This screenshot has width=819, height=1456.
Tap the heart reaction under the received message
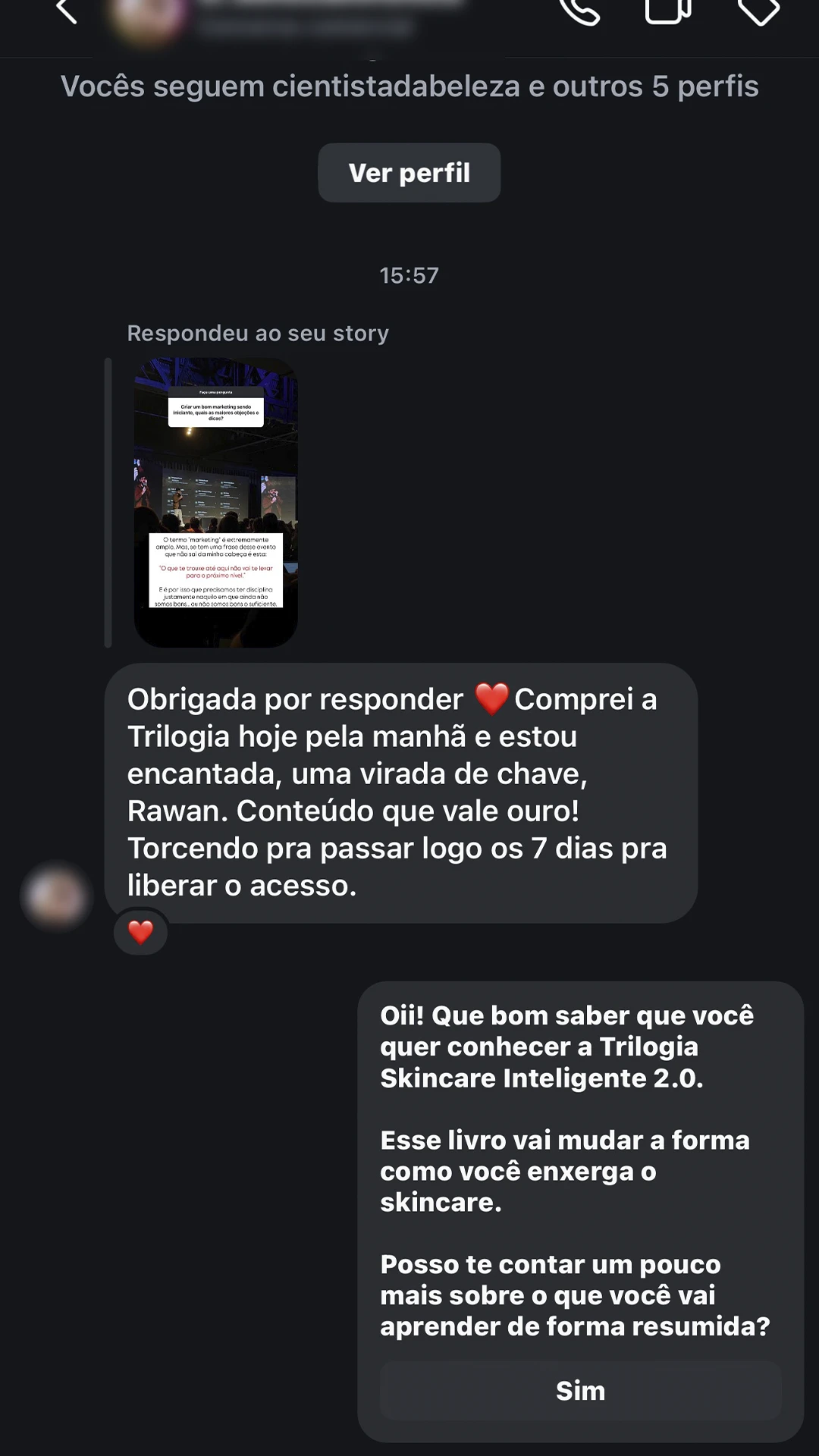tap(140, 931)
